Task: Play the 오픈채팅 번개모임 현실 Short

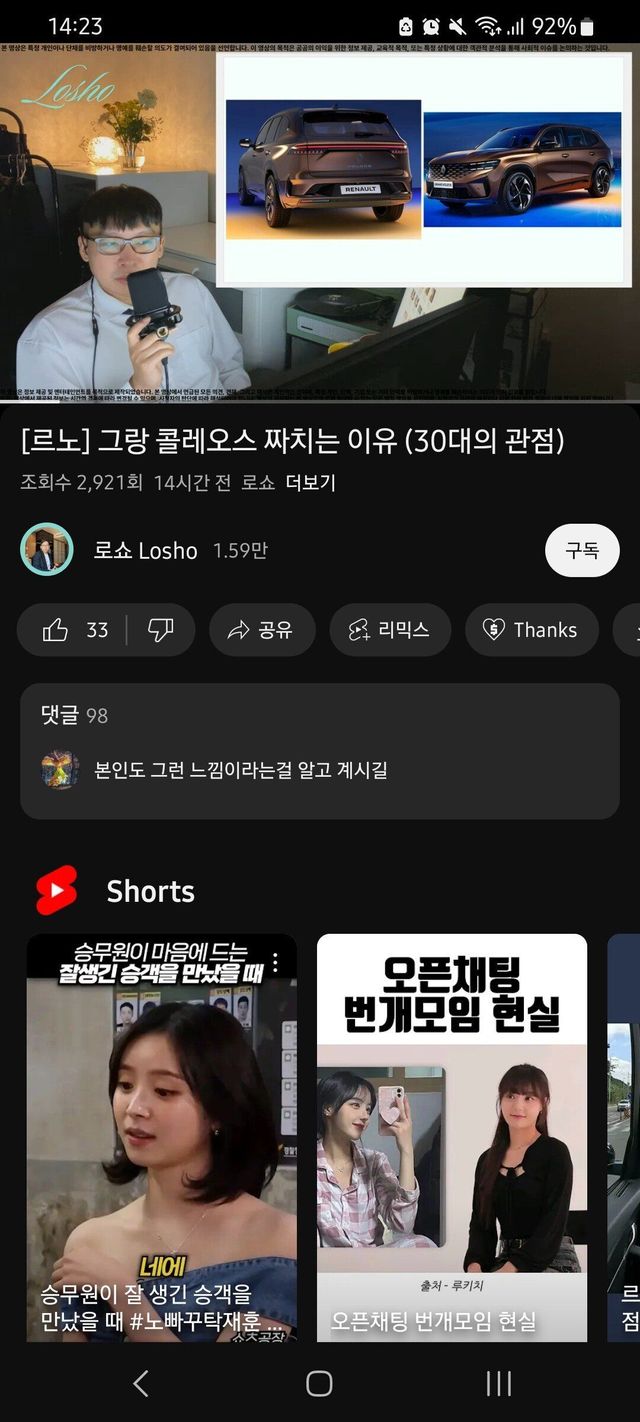Action: tap(452, 1138)
